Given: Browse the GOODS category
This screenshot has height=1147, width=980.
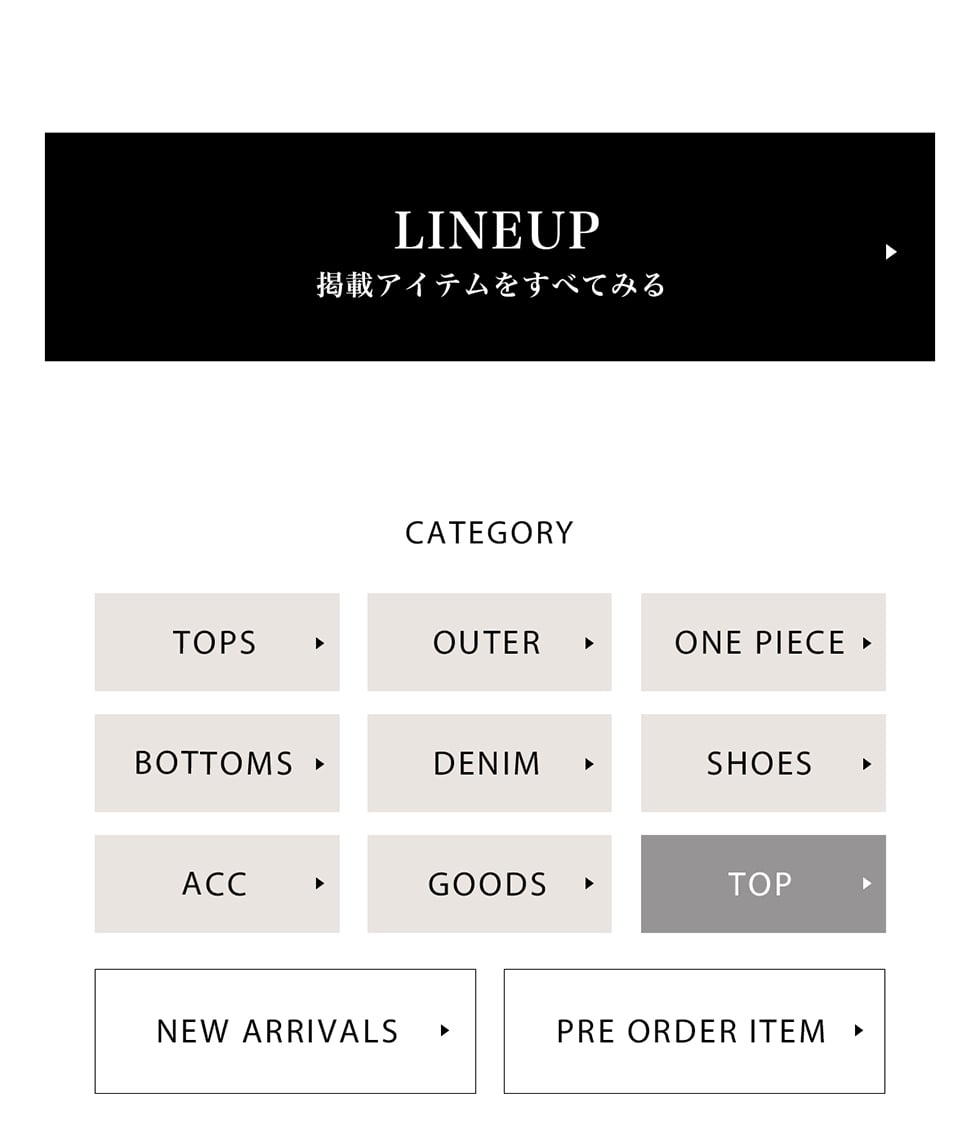Looking at the screenshot, I should [489, 884].
